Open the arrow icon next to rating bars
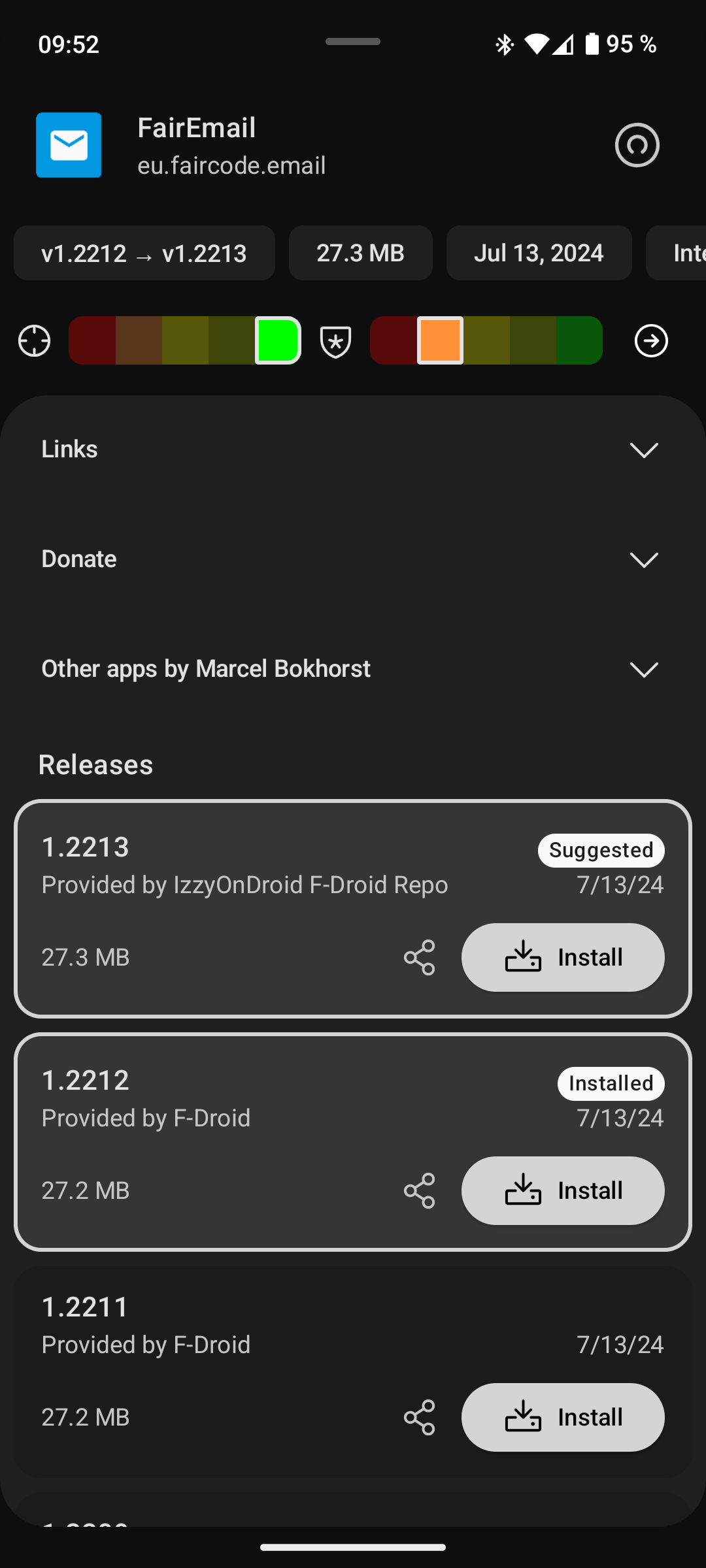 651,341
